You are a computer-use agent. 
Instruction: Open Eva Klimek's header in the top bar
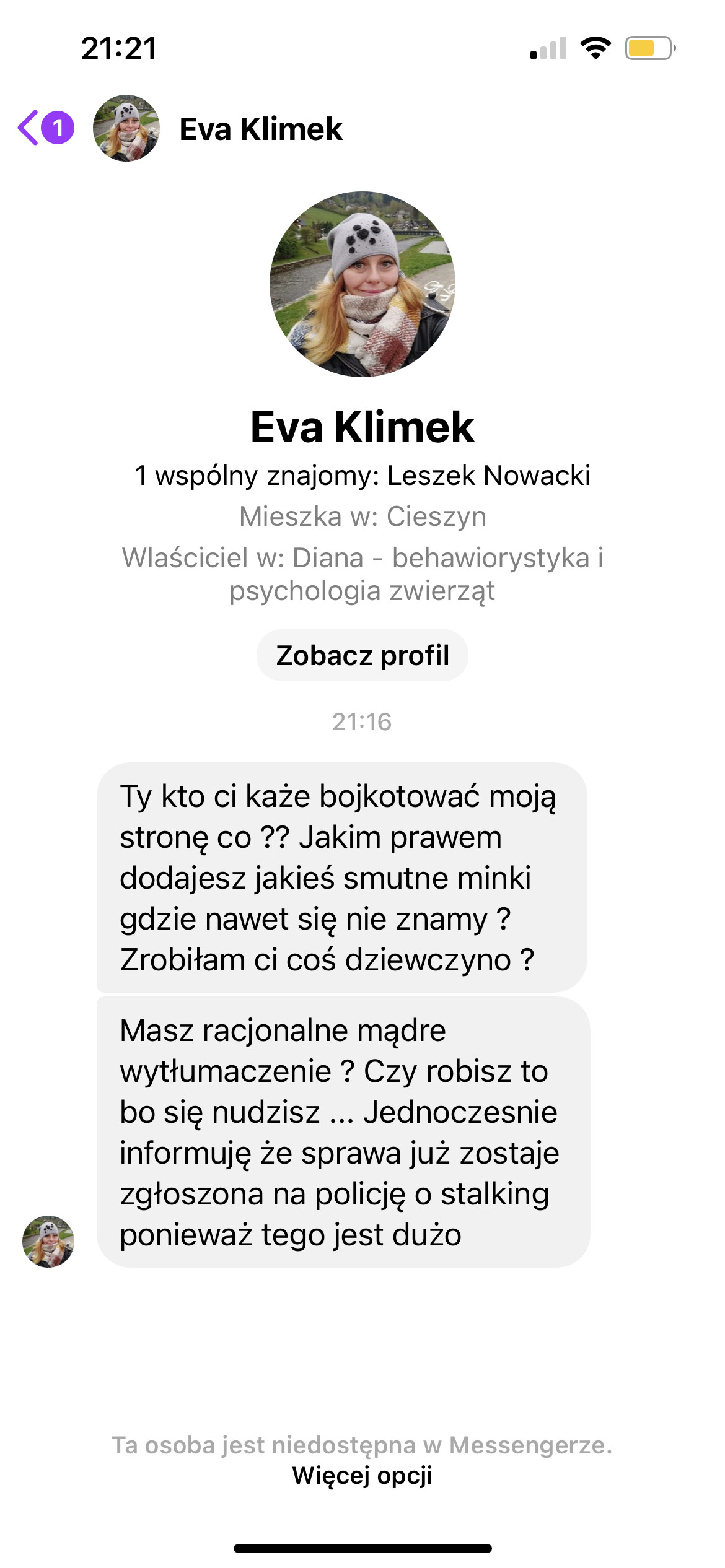coord(260,129)
